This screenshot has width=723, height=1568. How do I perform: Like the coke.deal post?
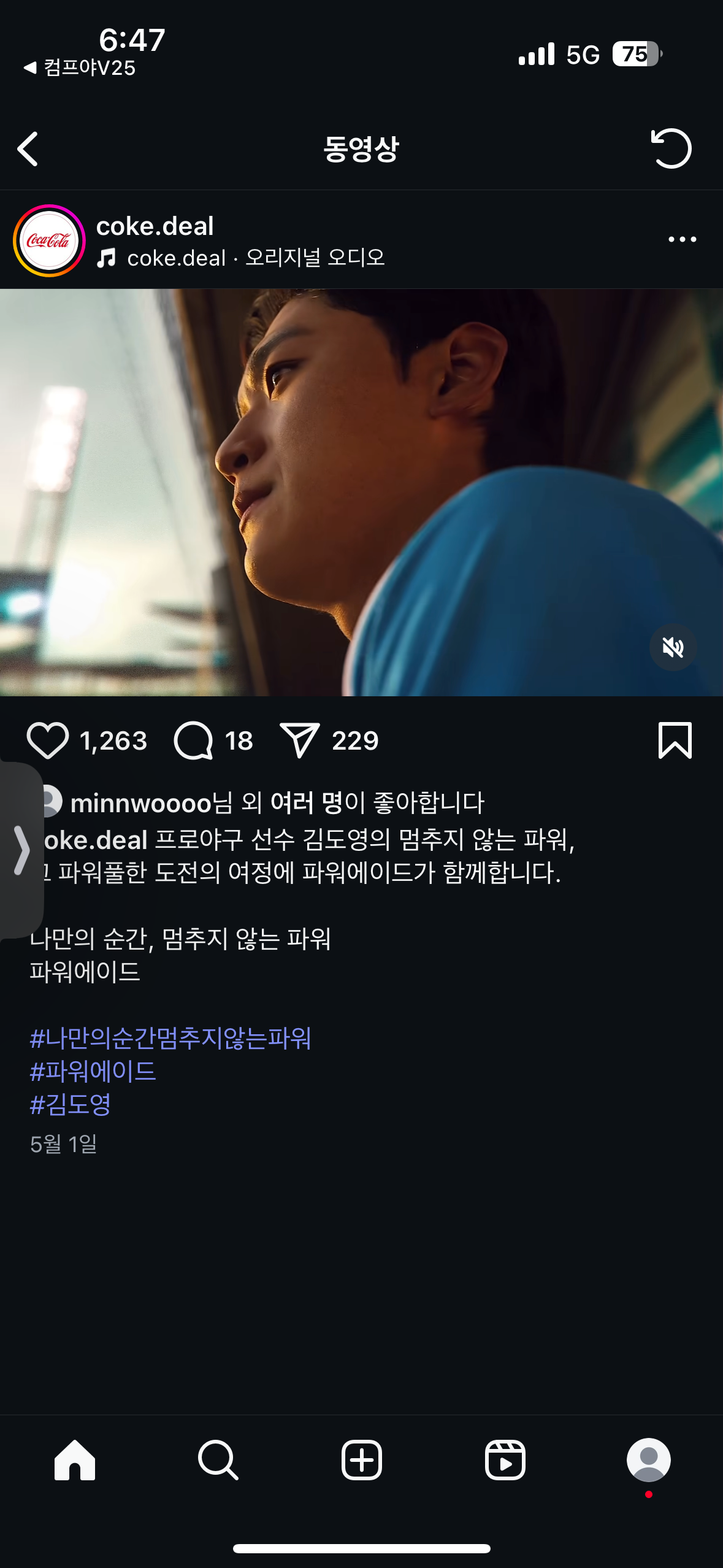click(48, 740)
